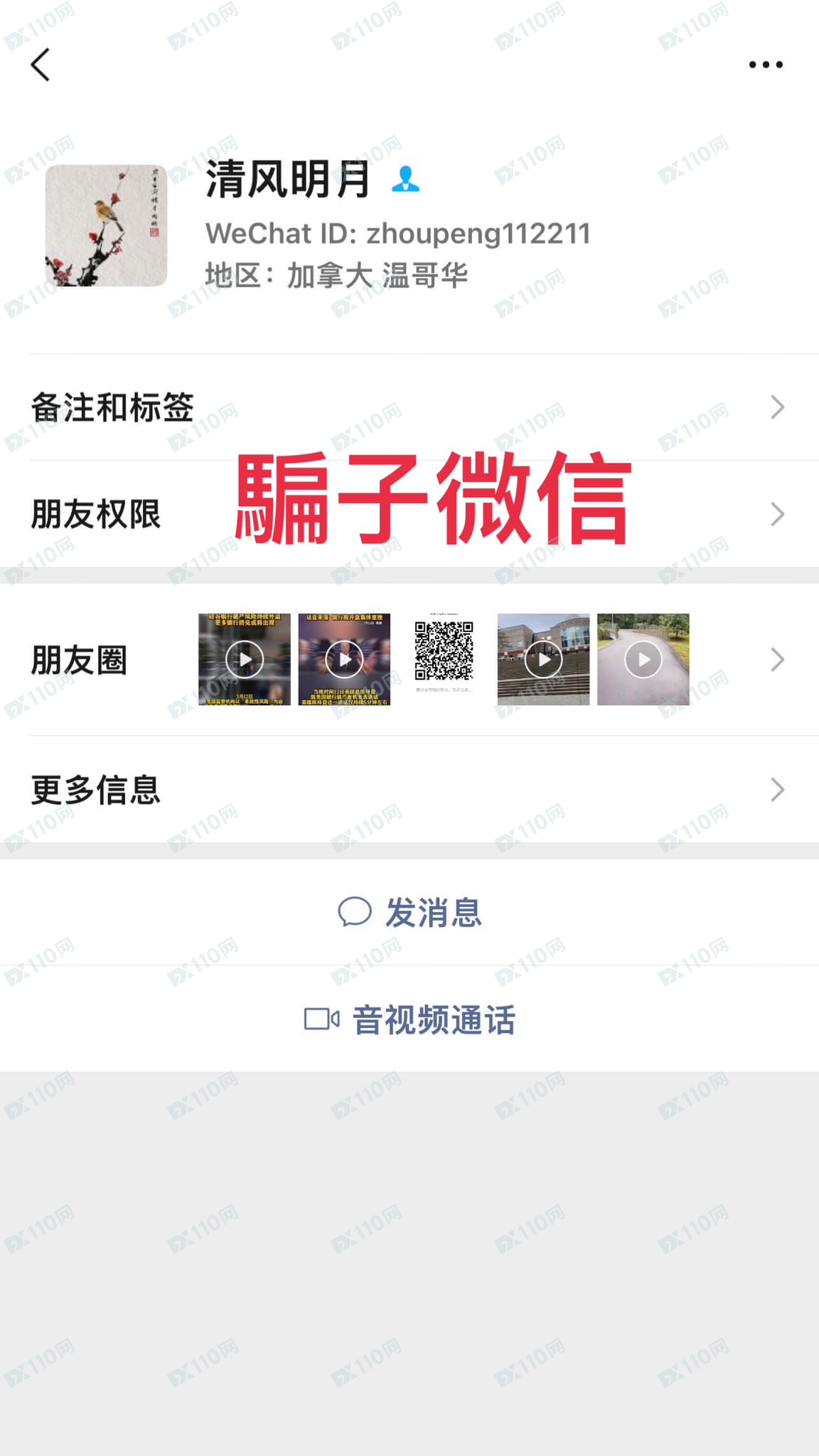Open 备注和标签 settings row
The image size is (819, 1456).
(x=409, y=407)
